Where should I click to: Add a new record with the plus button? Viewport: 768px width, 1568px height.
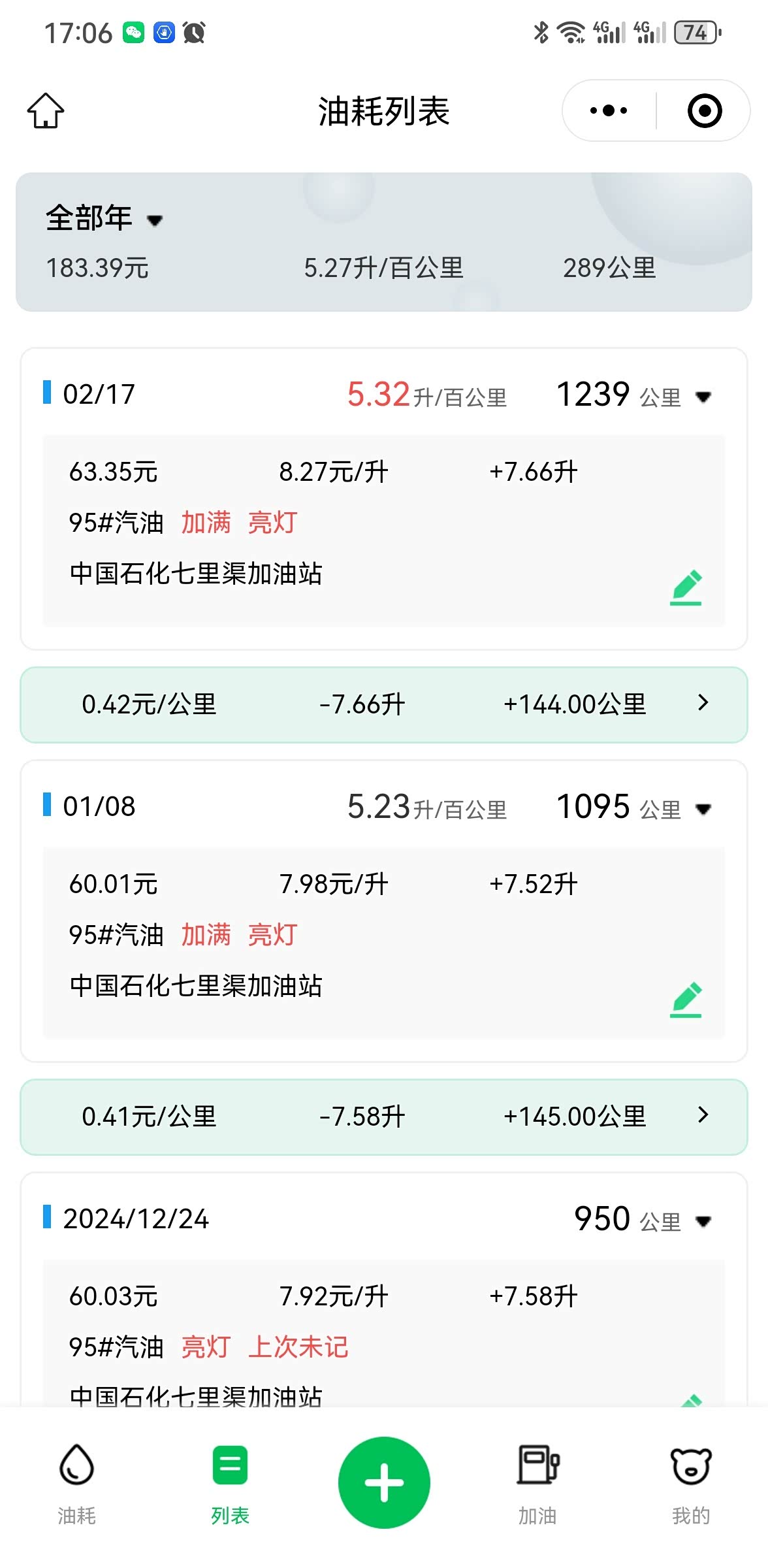(384, 1482)
